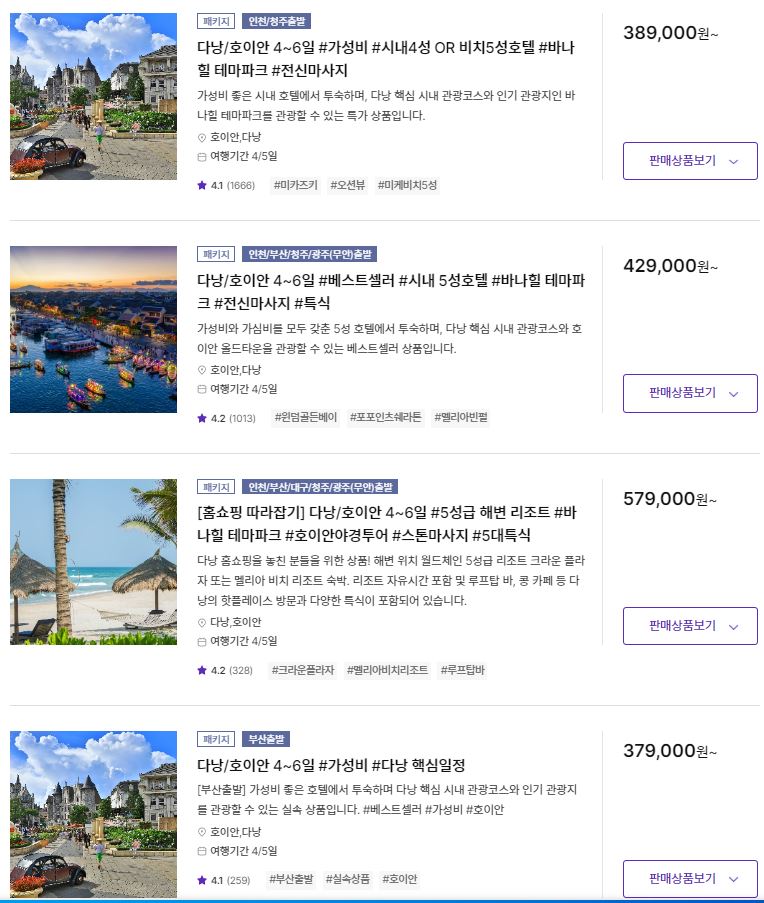Click the star icon next to rating 4.1 (259)
Screen dimensions: 764x903
202,879
